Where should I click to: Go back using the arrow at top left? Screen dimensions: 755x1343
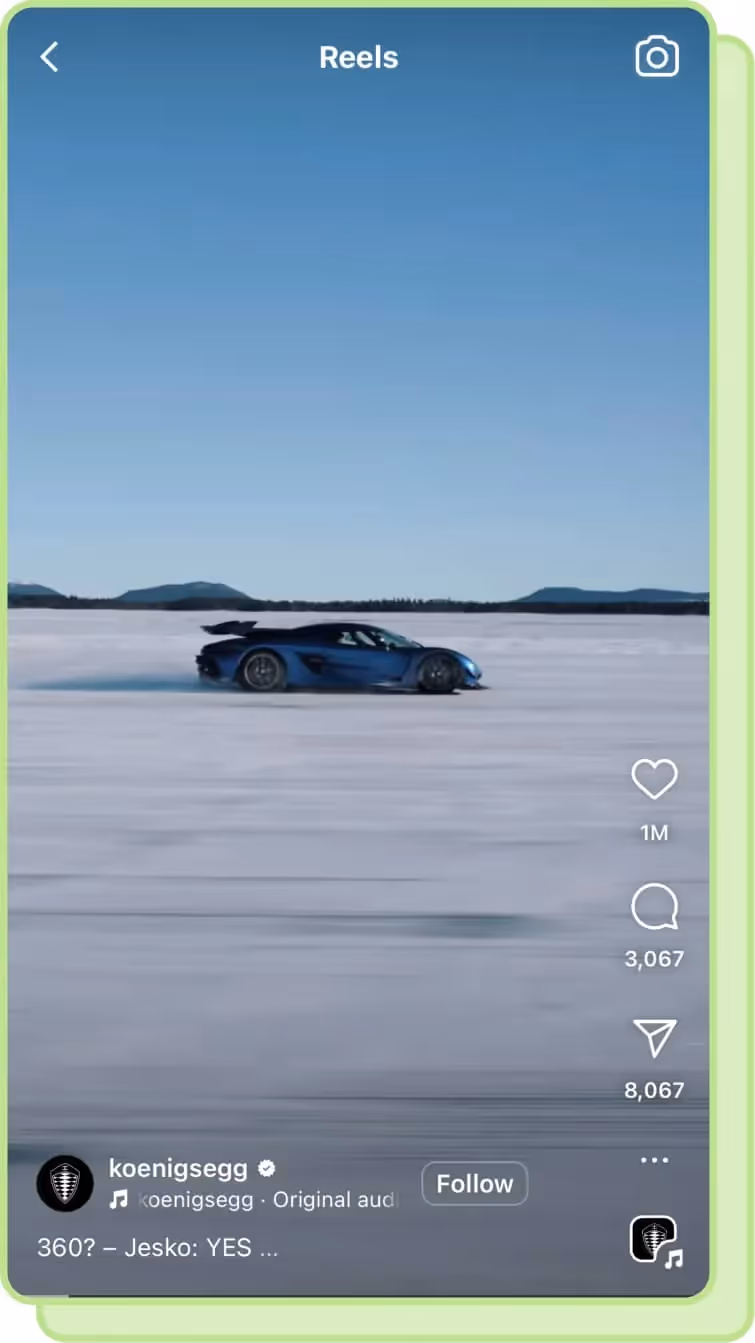coord(49,57)
